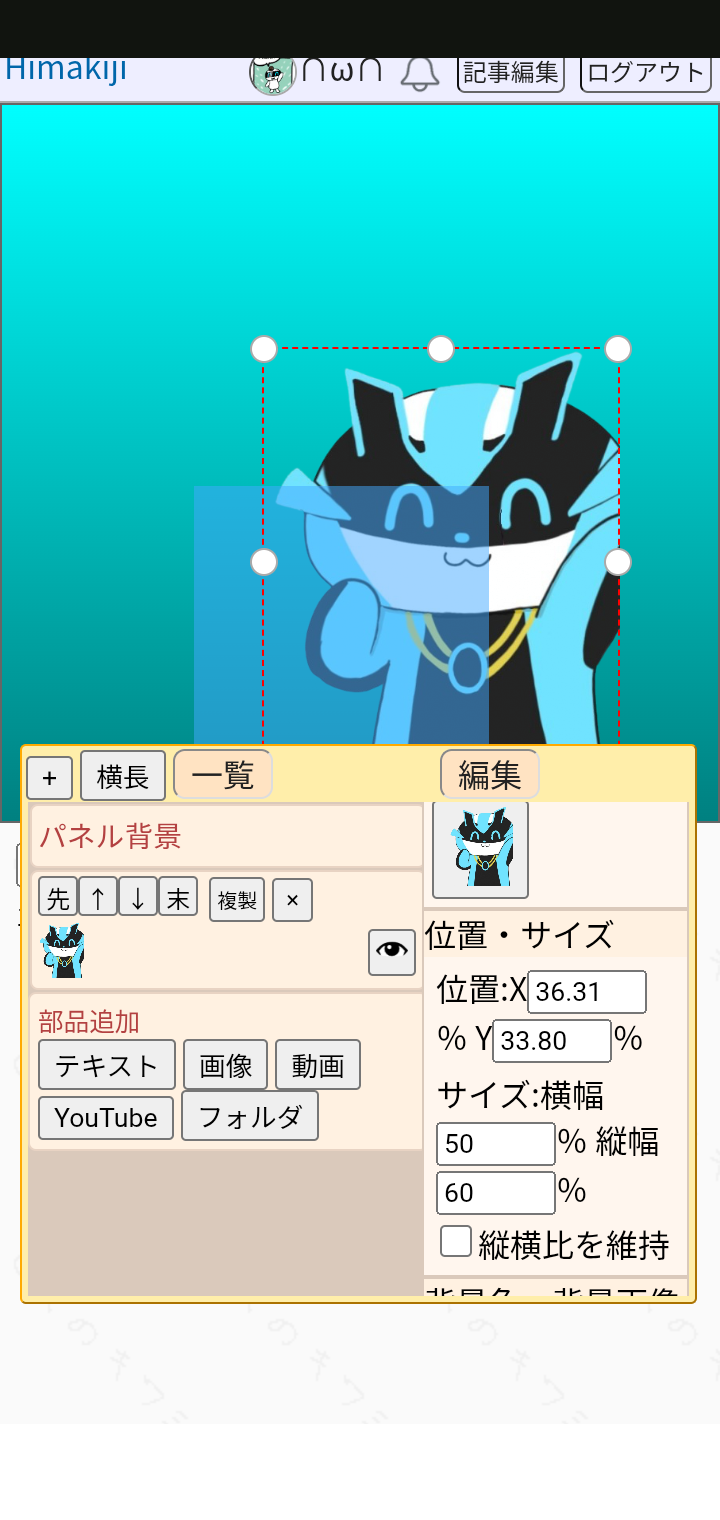Tap the 記事編集 button
The width and height of the screenshot is (720, 1520).
[511, 73]
